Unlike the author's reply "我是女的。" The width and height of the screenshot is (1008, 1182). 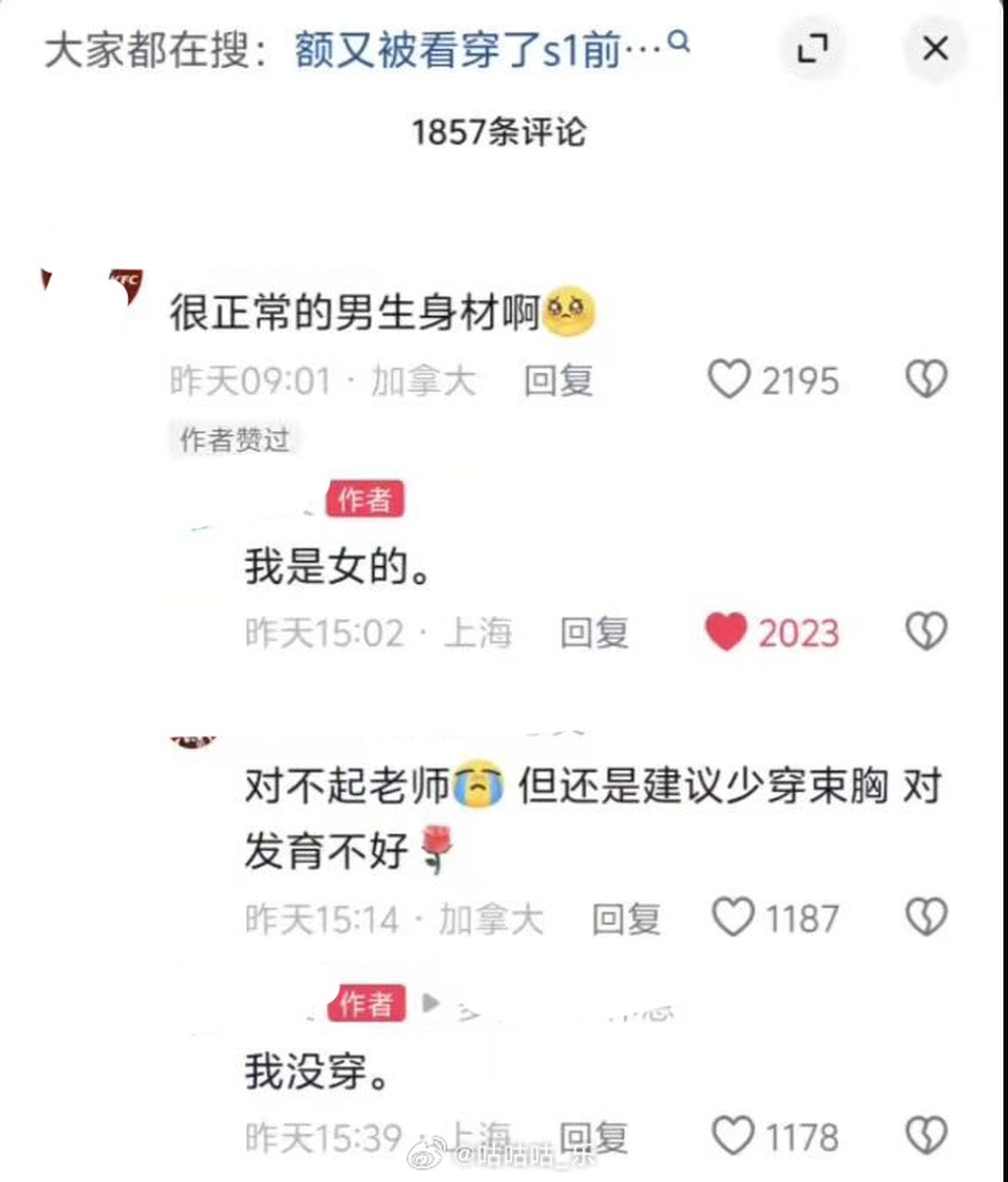[x=726, y=633]
